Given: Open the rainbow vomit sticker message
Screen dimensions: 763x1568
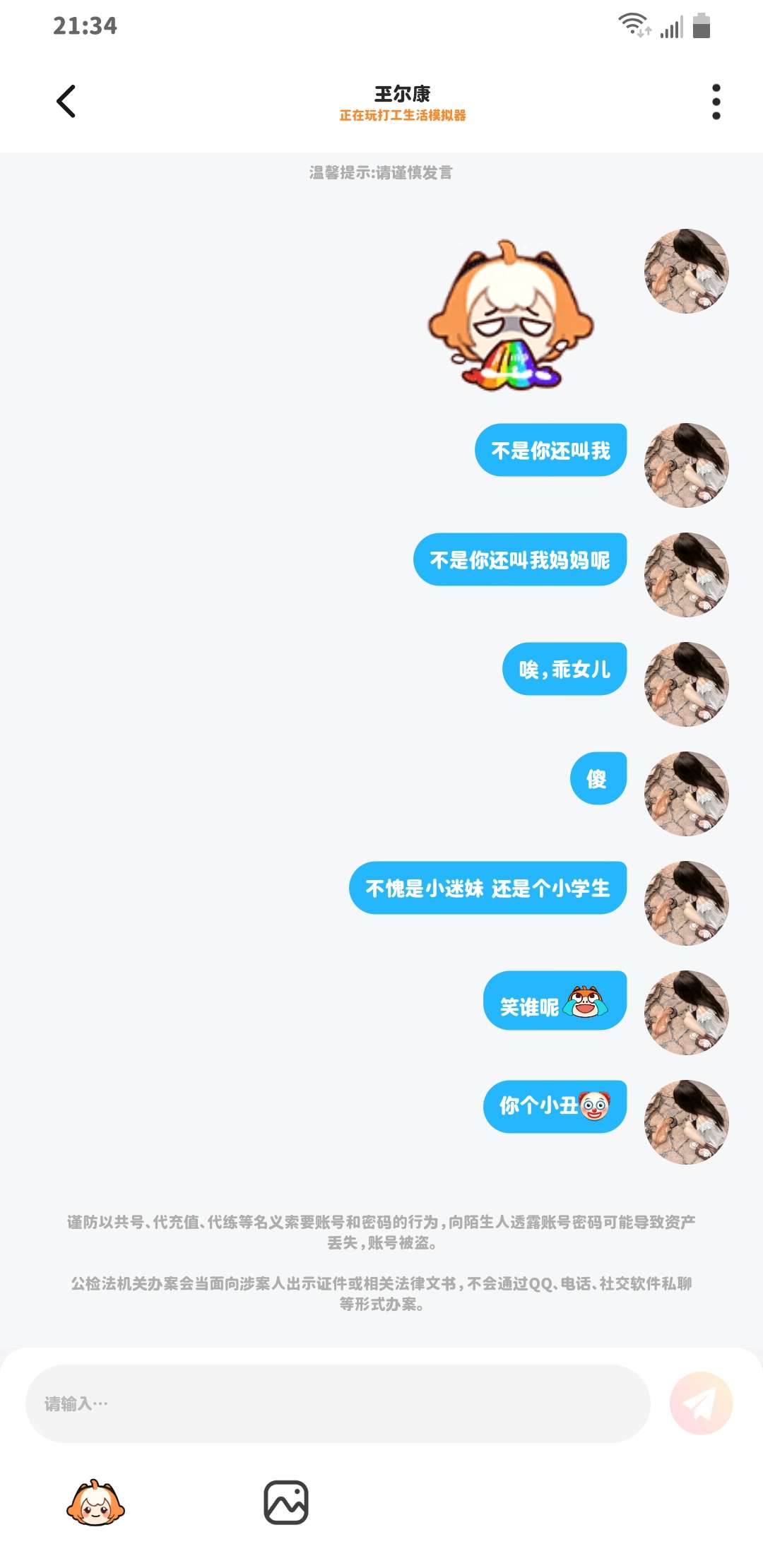Looking at the screenshot, I should tap(511, 316).
